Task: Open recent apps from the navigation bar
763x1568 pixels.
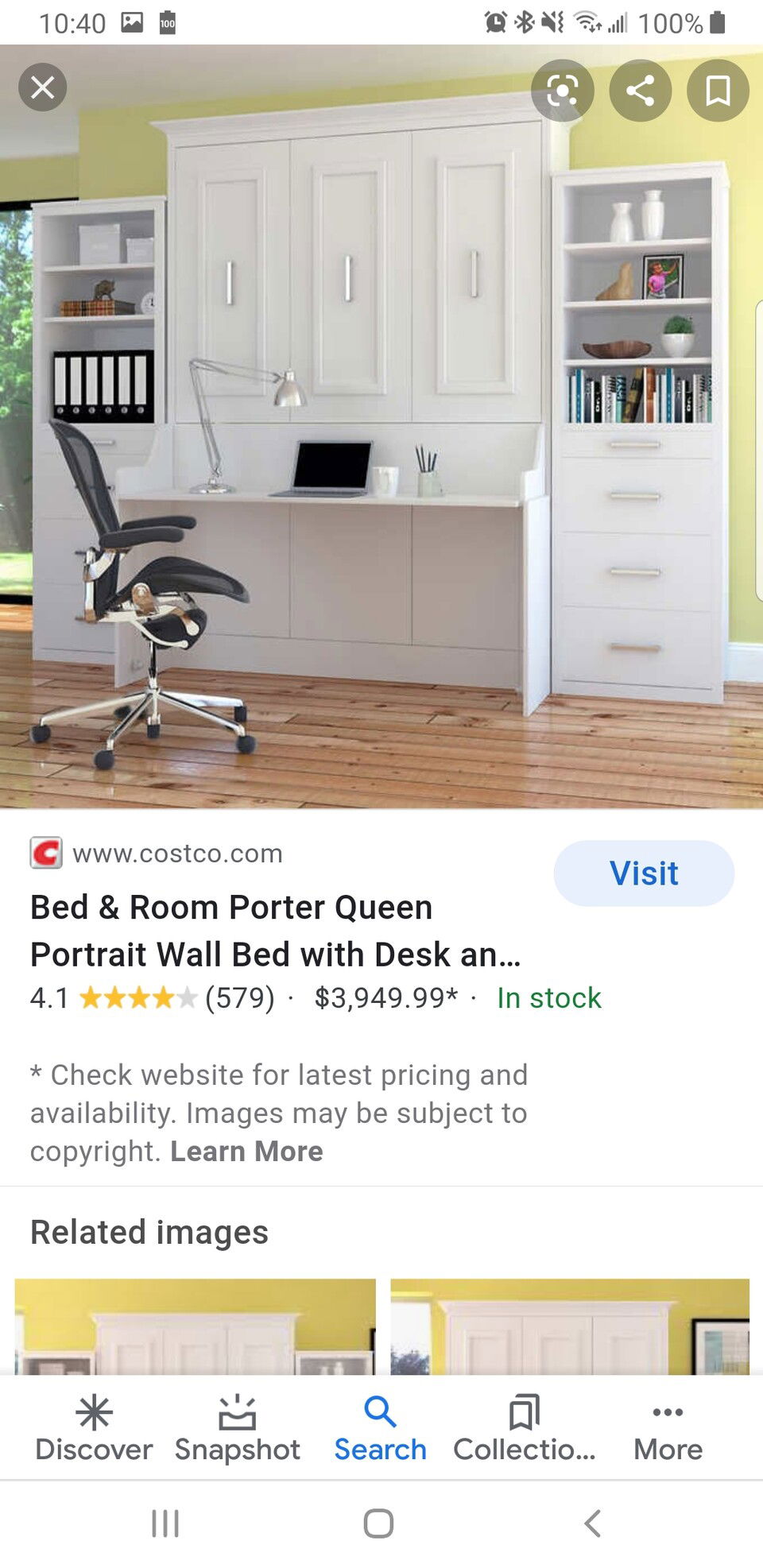Action: 165,1523
